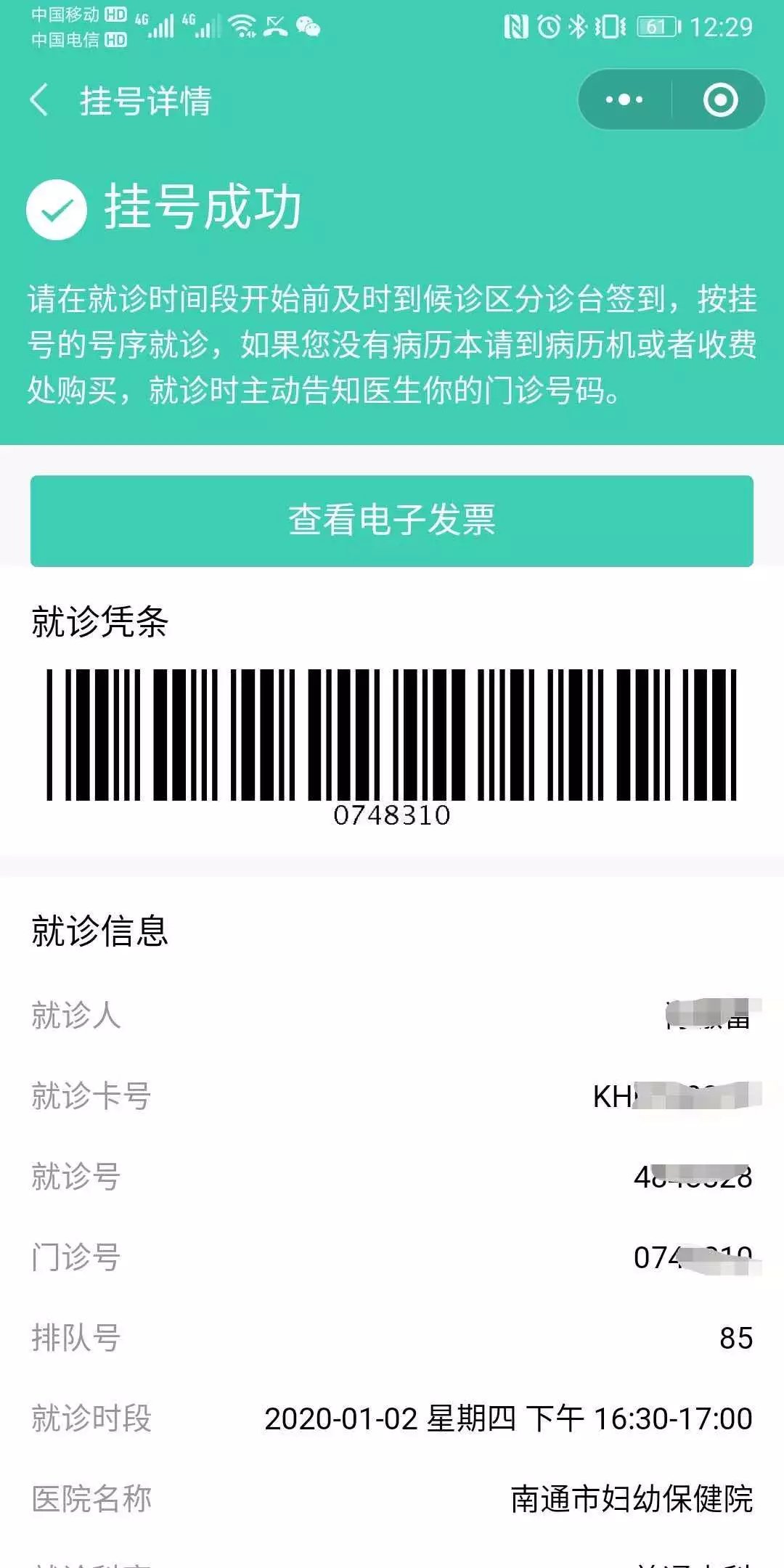The width and height of the screenshot is (784, 1568).
Task: Close the mini program
Action: pyautogui.click(x=720, y=99)
